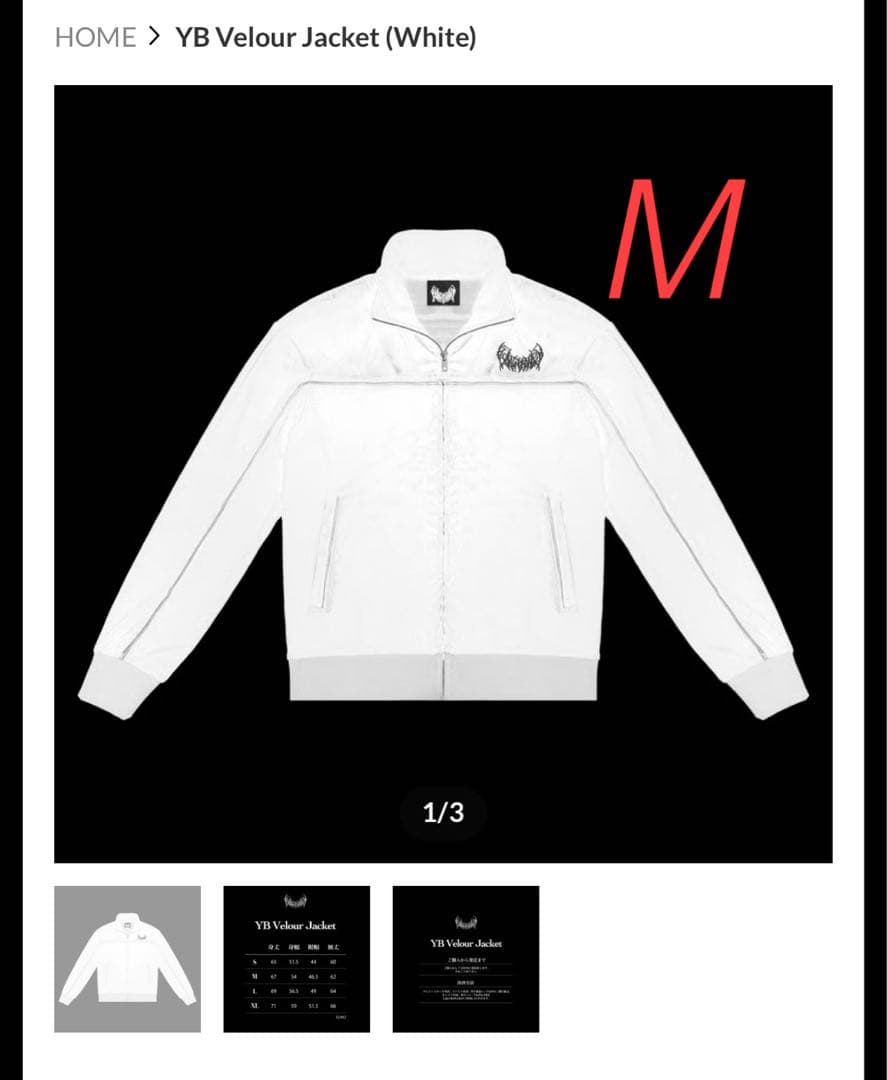This screenshot has width=887, height=1080.
Task: Select the white jacket photo thumbnail
Action: pos(127,958)
